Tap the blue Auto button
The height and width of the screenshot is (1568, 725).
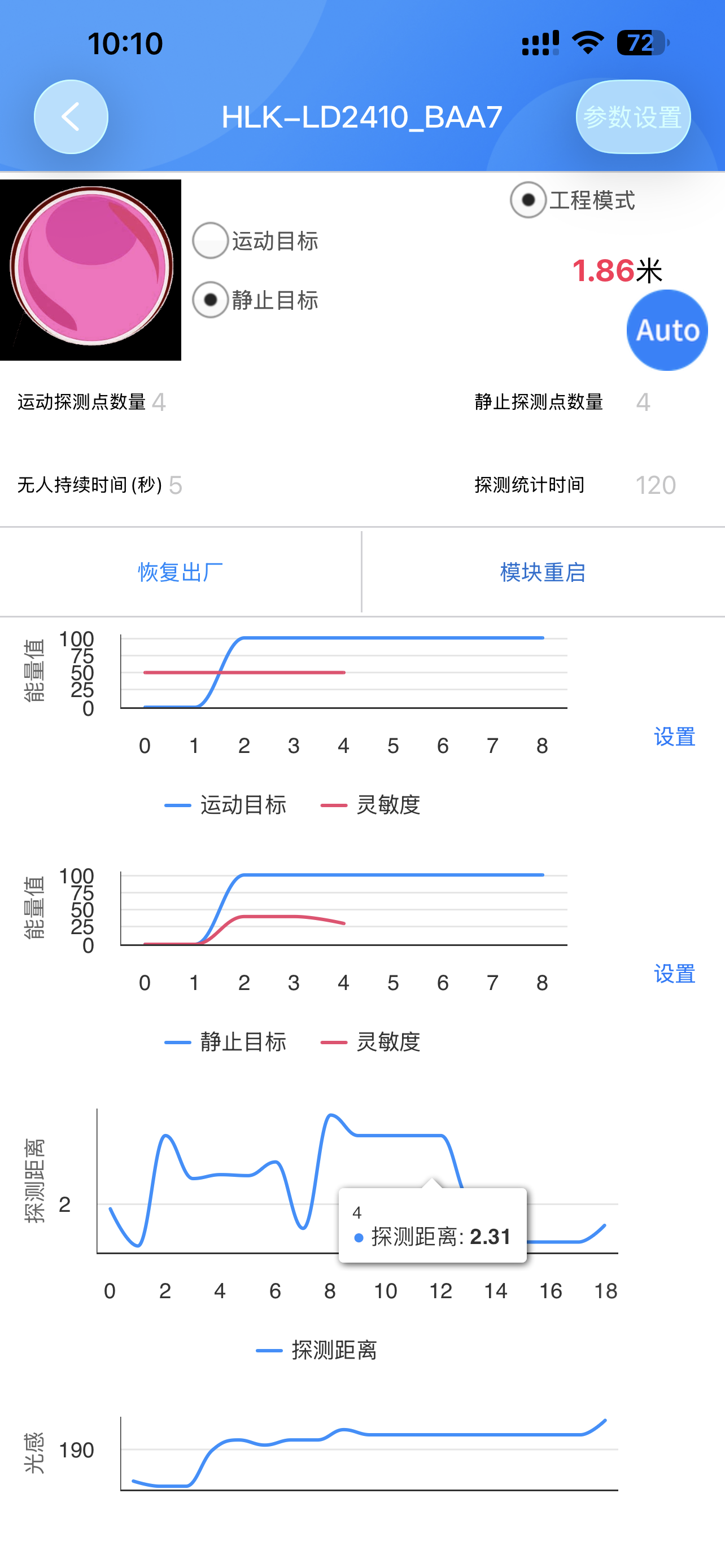[x=667, y=331]
